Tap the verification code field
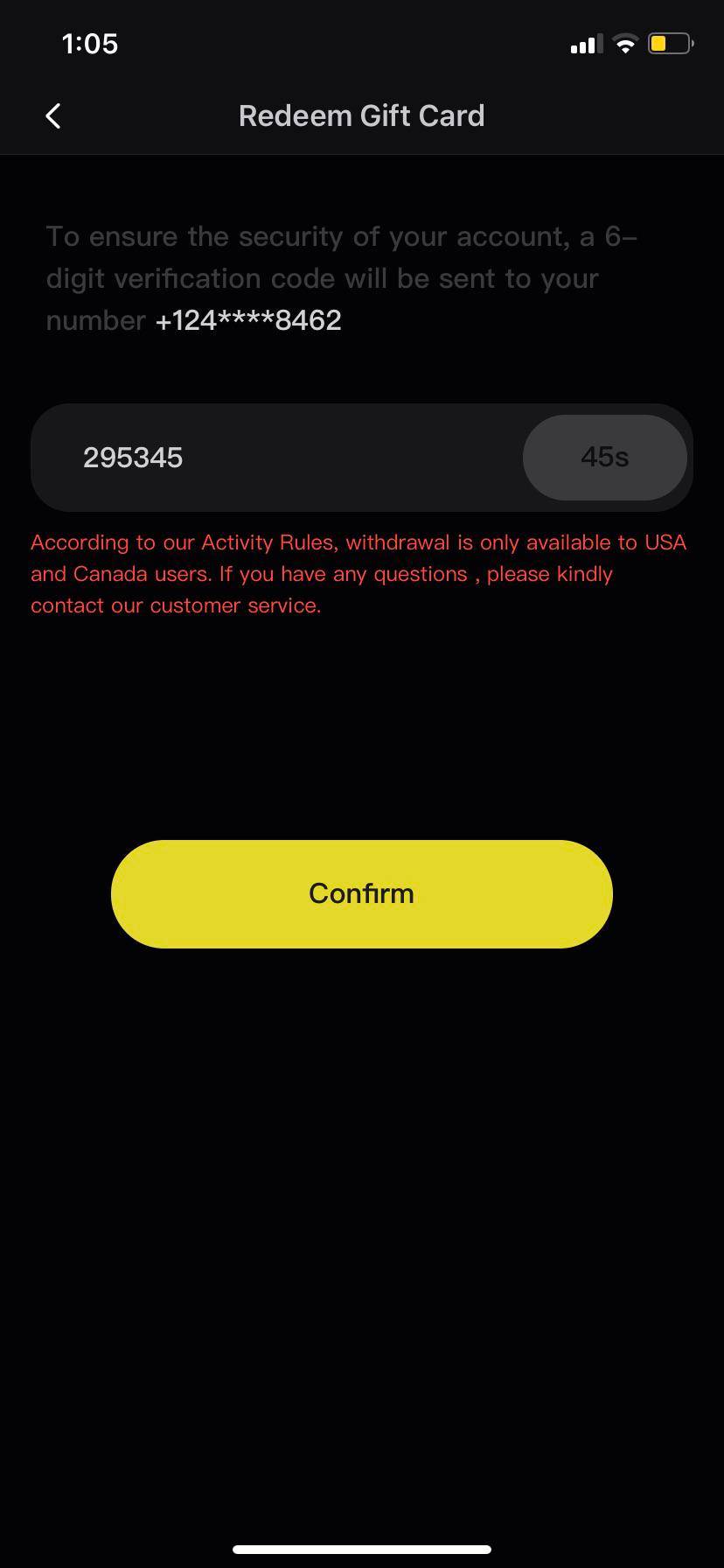Image resolution: width=724 pixels, height=1568 pixels. tap(280, 458)
